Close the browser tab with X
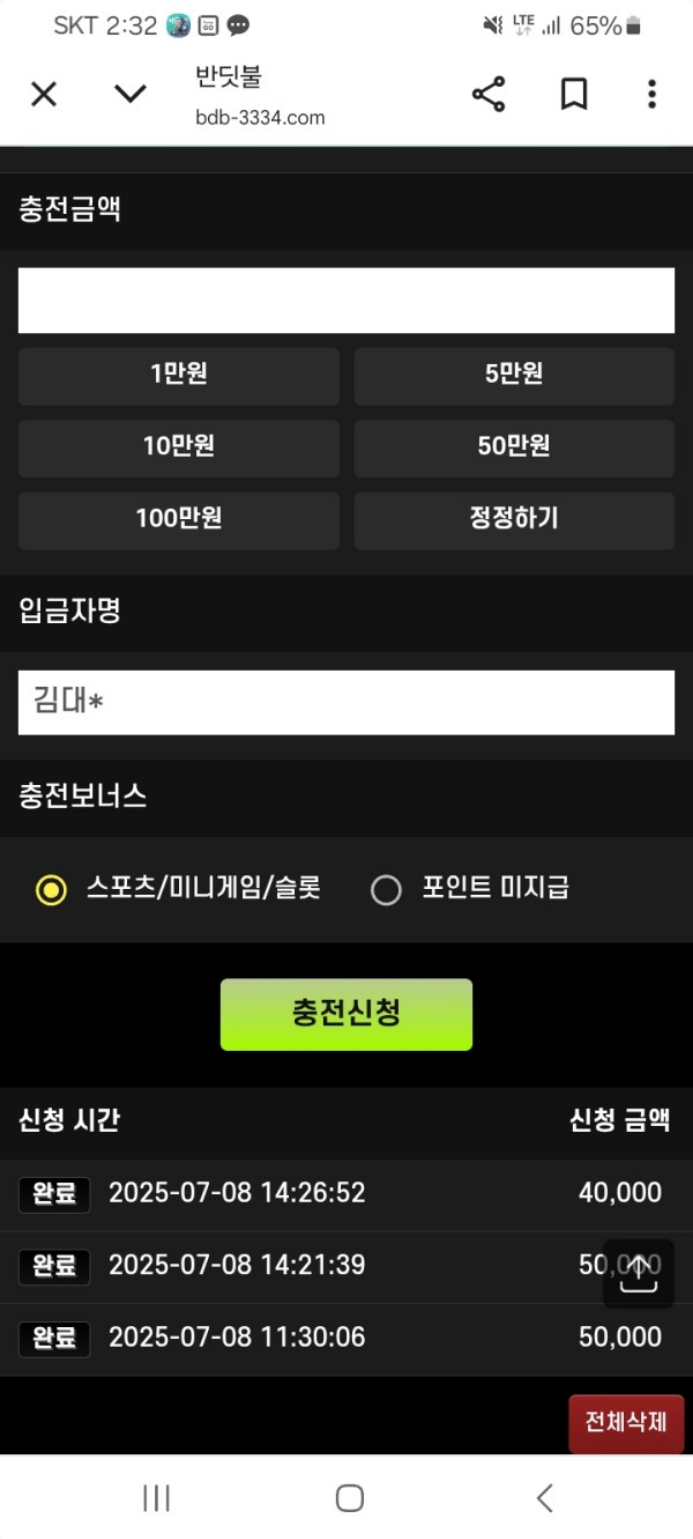Viewport: 693px width, 1539px height. point(44,94)
